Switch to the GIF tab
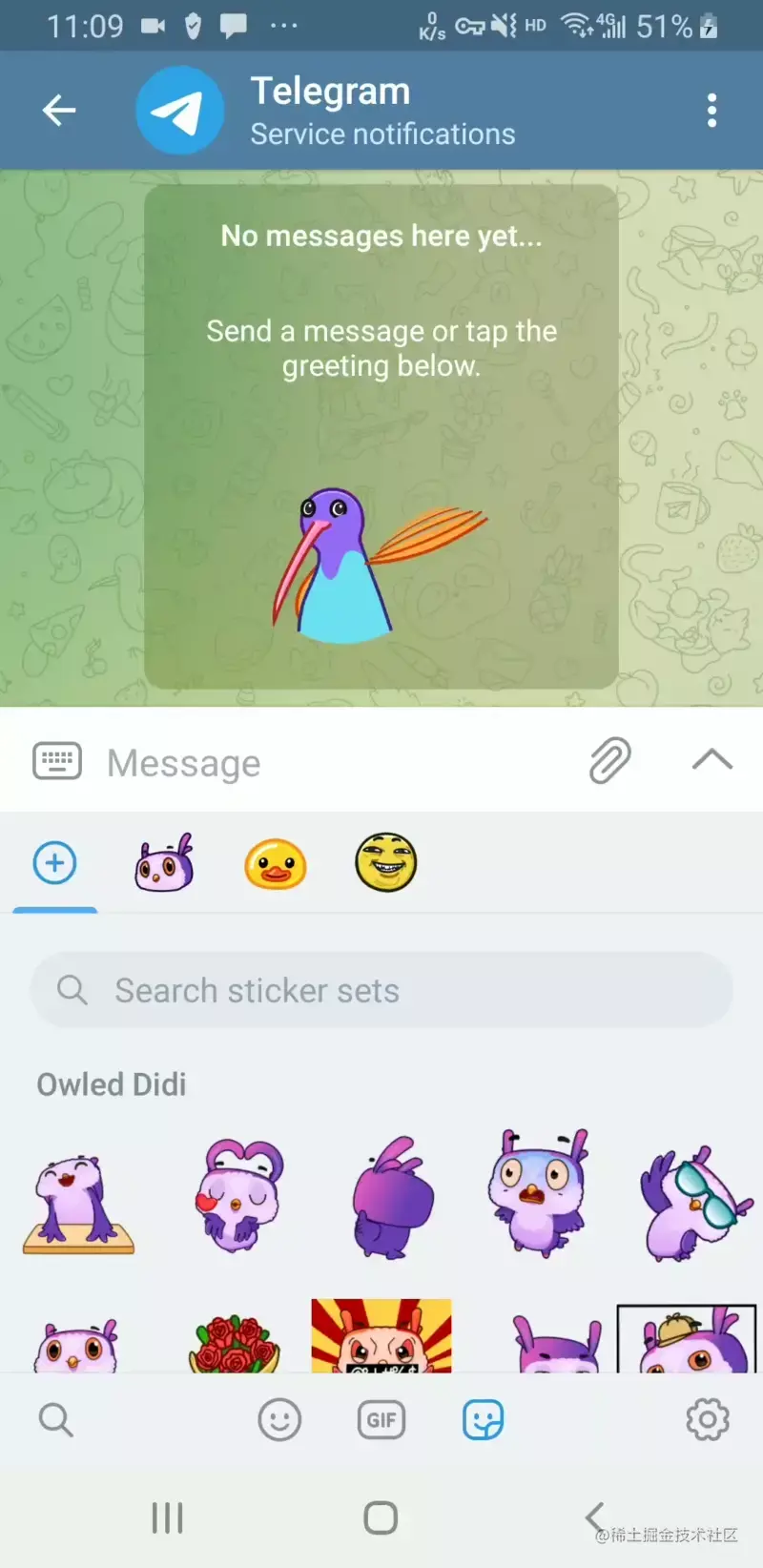This screenshot has width=763, height=1568. pyautogui.click(x=381, y=1420)
